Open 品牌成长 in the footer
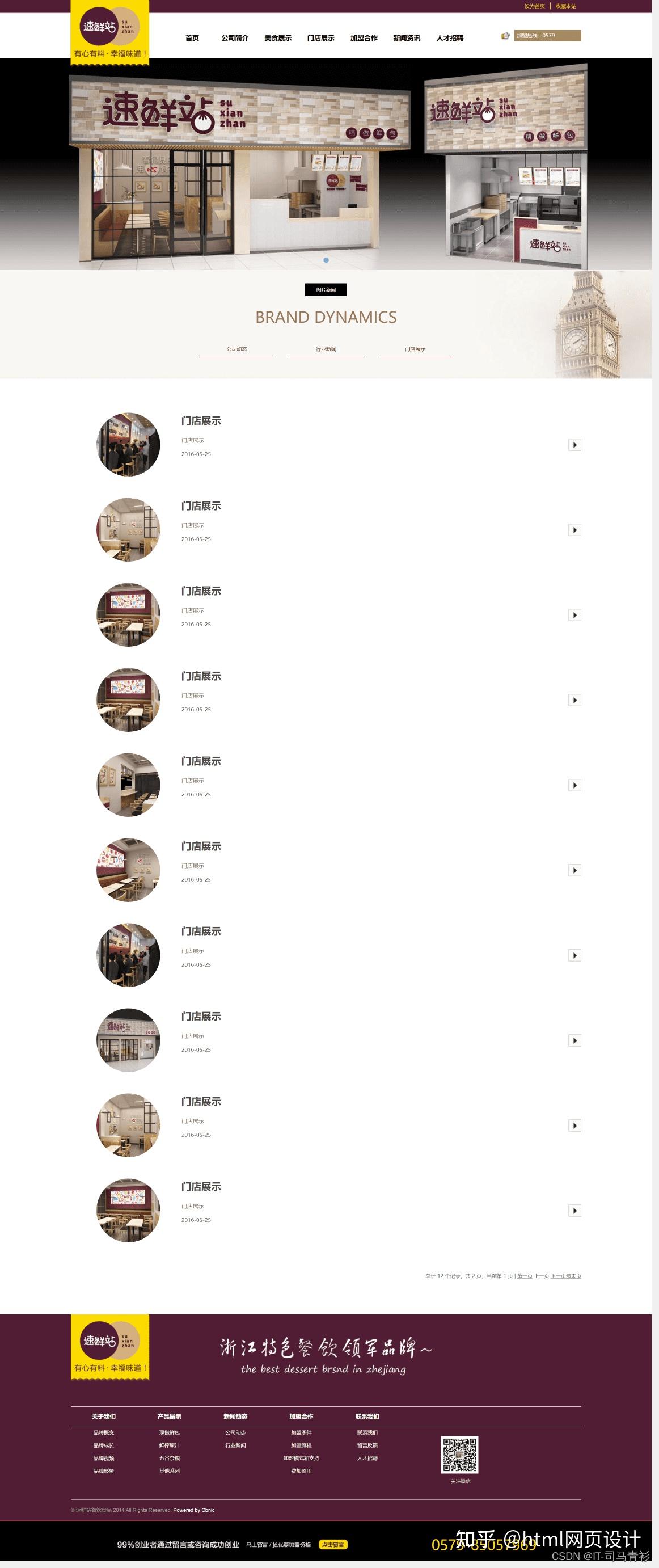659x1568 pixels. (x=103, y=1445)
